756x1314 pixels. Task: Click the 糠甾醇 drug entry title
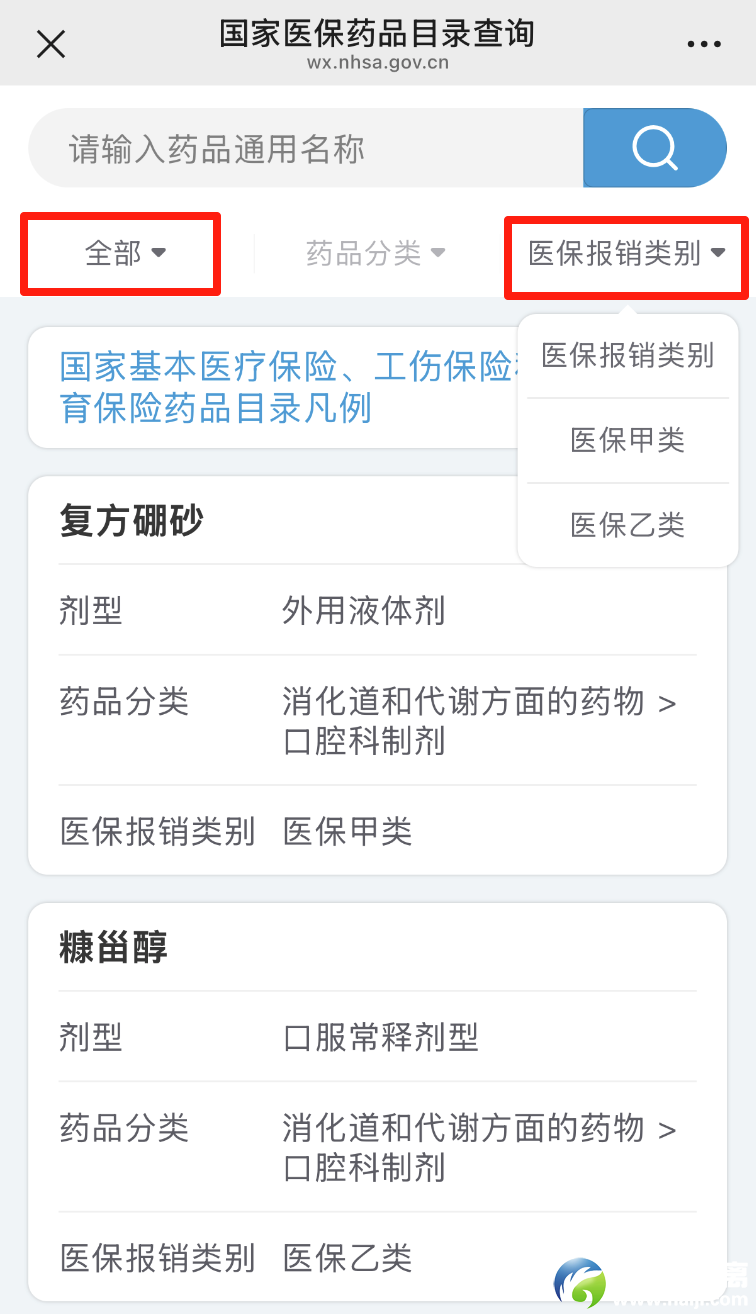(108, 947)
